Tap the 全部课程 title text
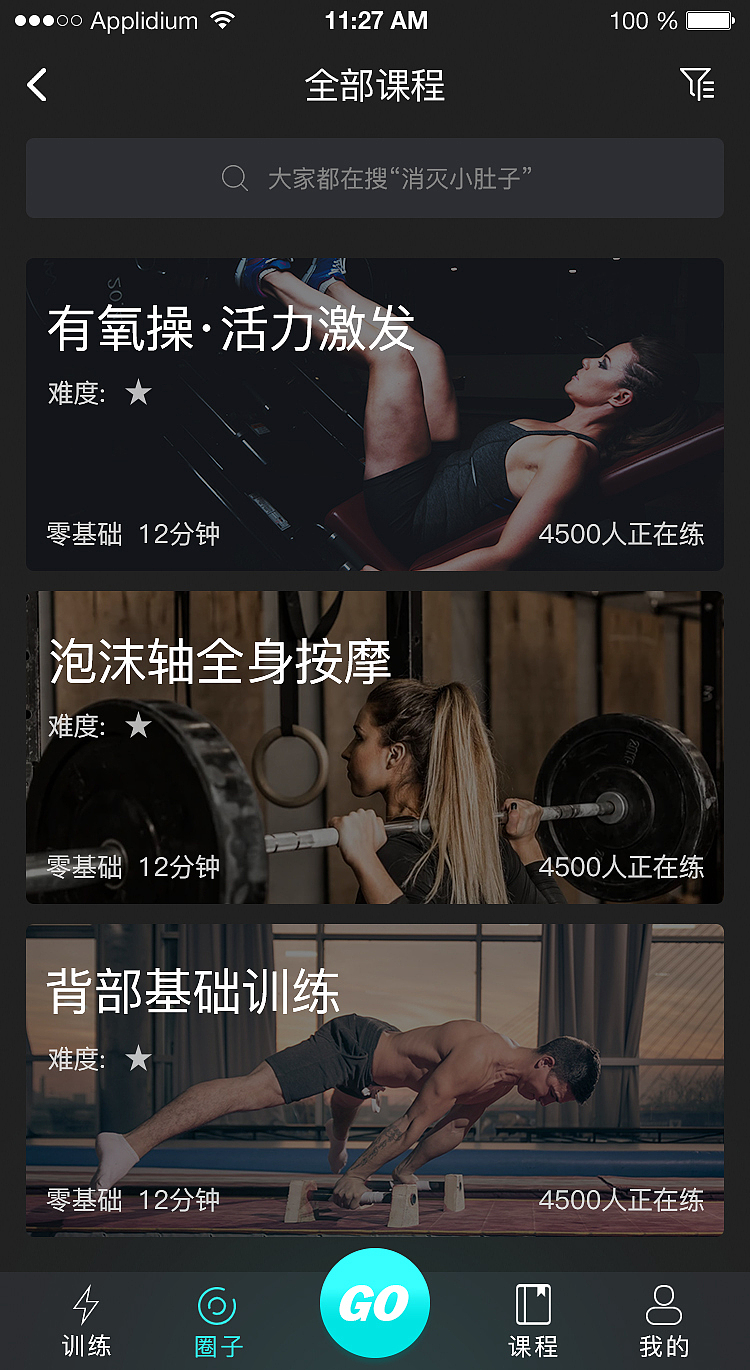 [x=375, y=86]
